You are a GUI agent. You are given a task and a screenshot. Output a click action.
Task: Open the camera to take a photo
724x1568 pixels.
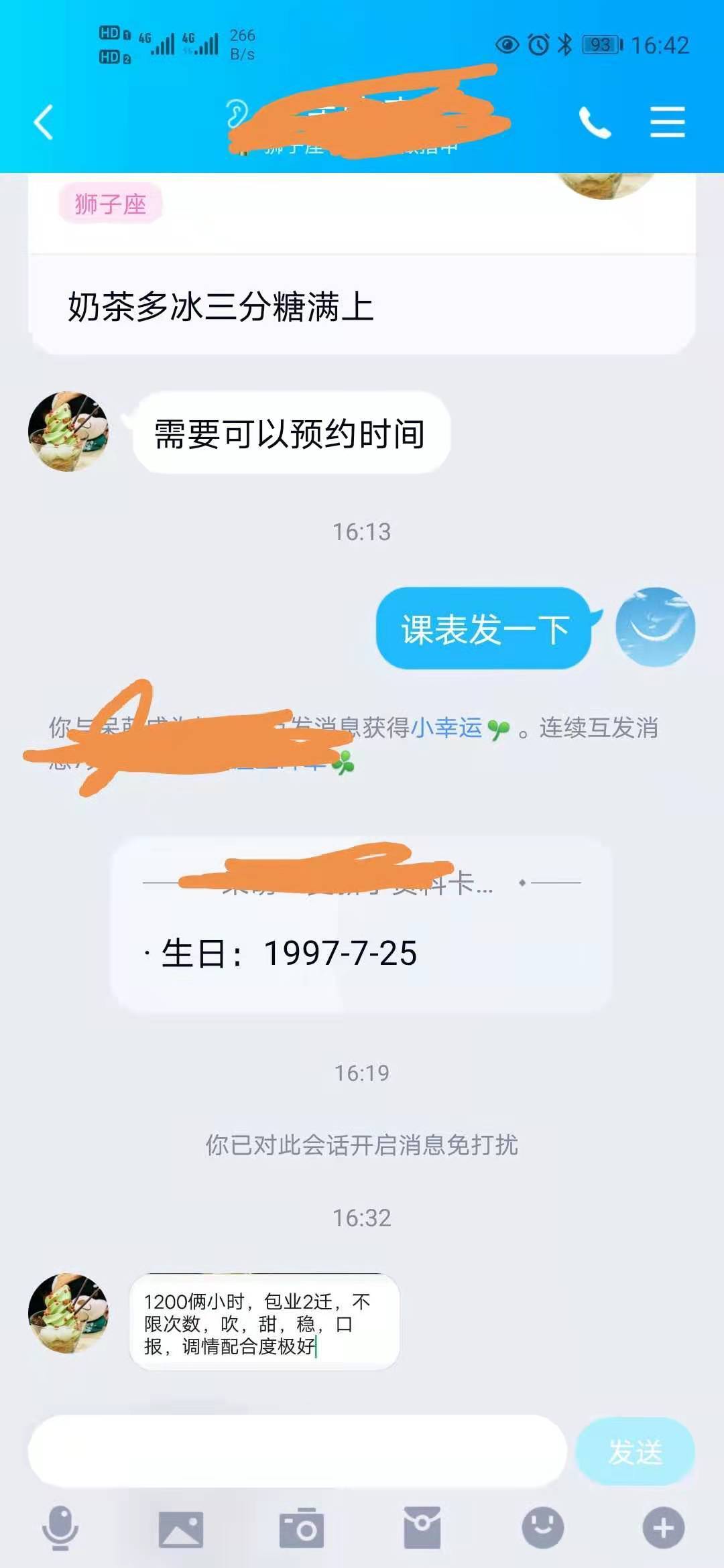point(301,1528)
